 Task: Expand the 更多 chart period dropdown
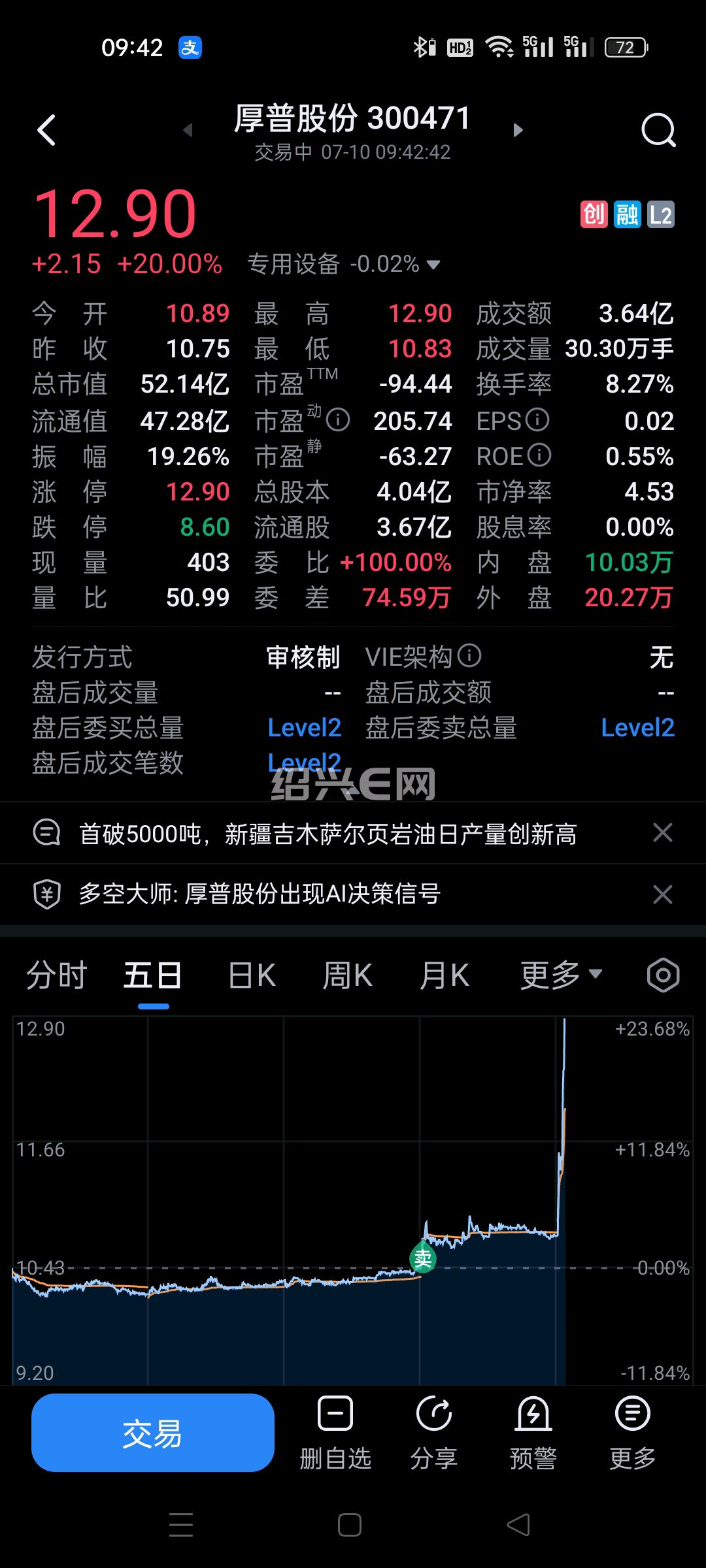point(561,975)
